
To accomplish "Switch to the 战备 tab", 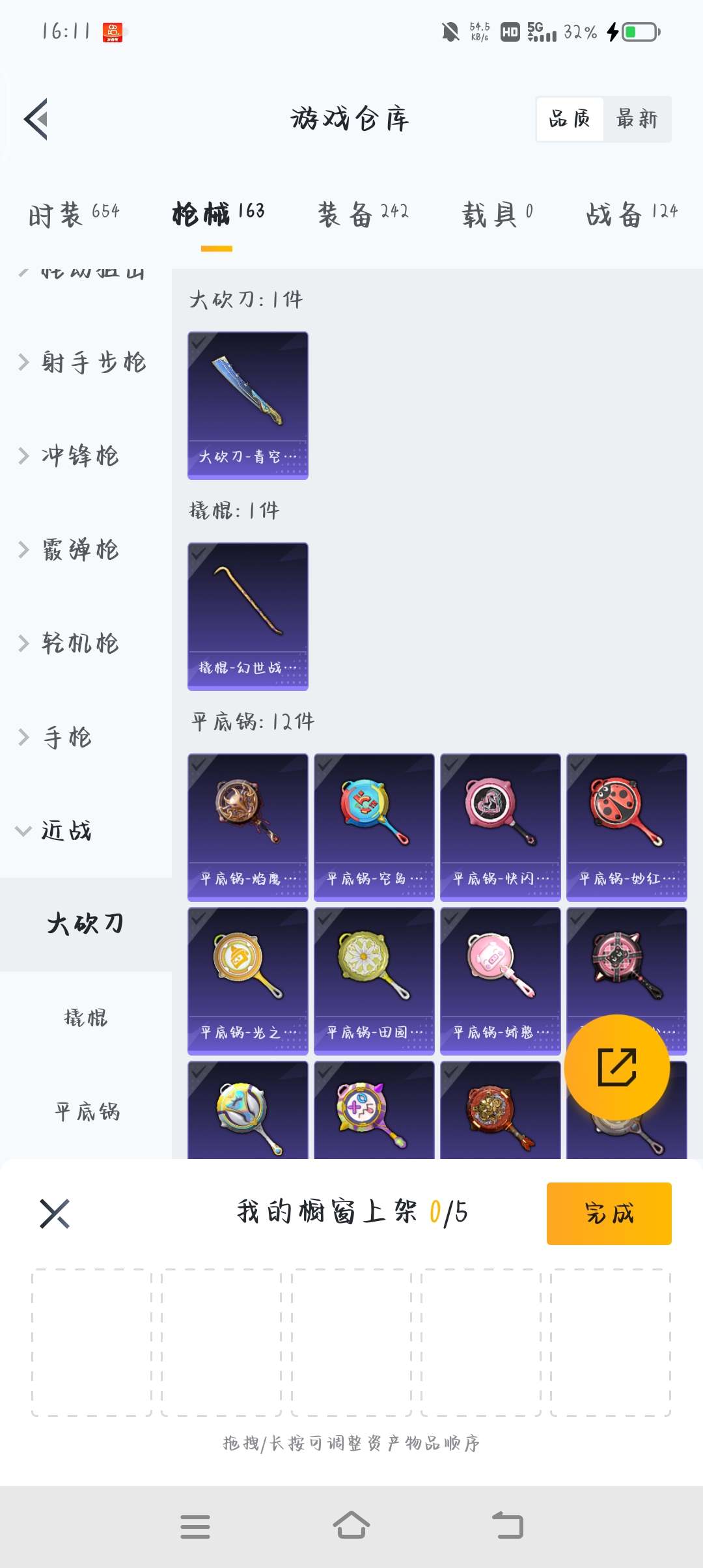I will 631,214.
